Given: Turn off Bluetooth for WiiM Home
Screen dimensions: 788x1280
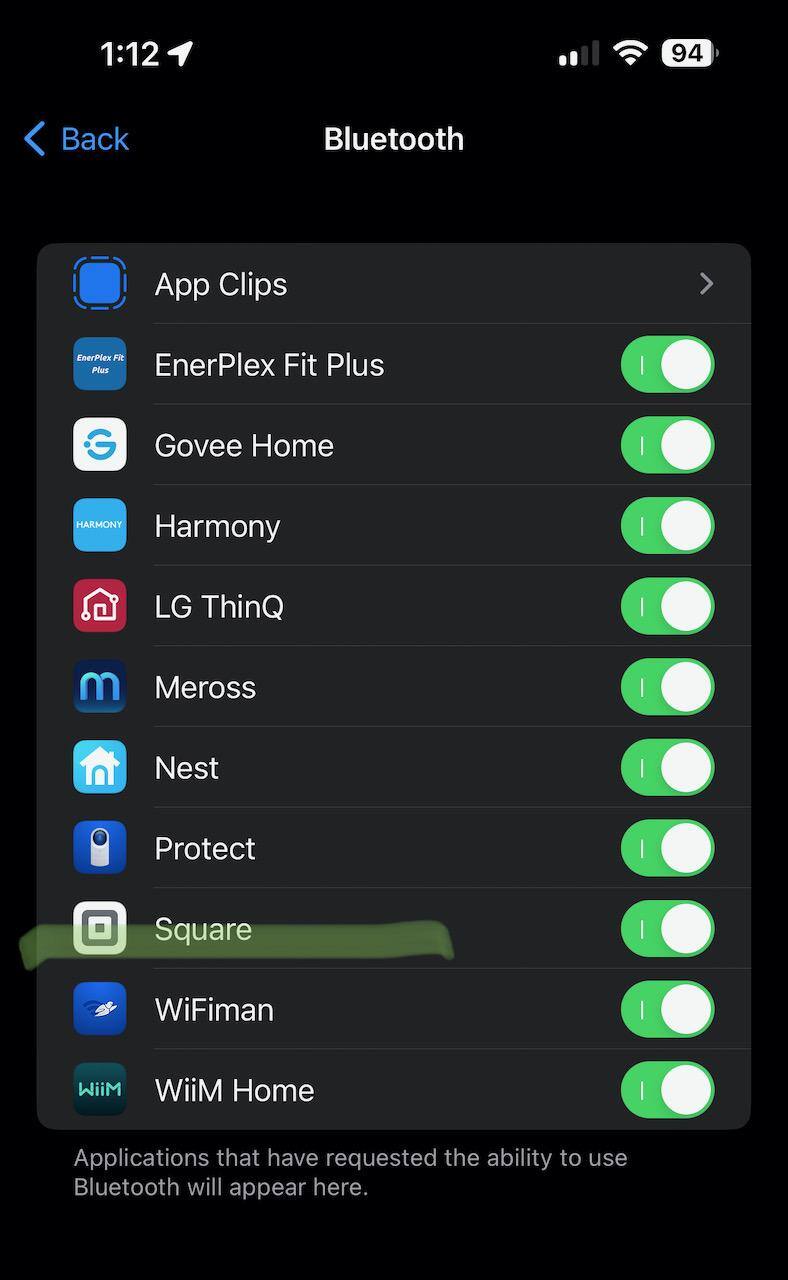Looking at the screenshot, I should click(667, 1089).
